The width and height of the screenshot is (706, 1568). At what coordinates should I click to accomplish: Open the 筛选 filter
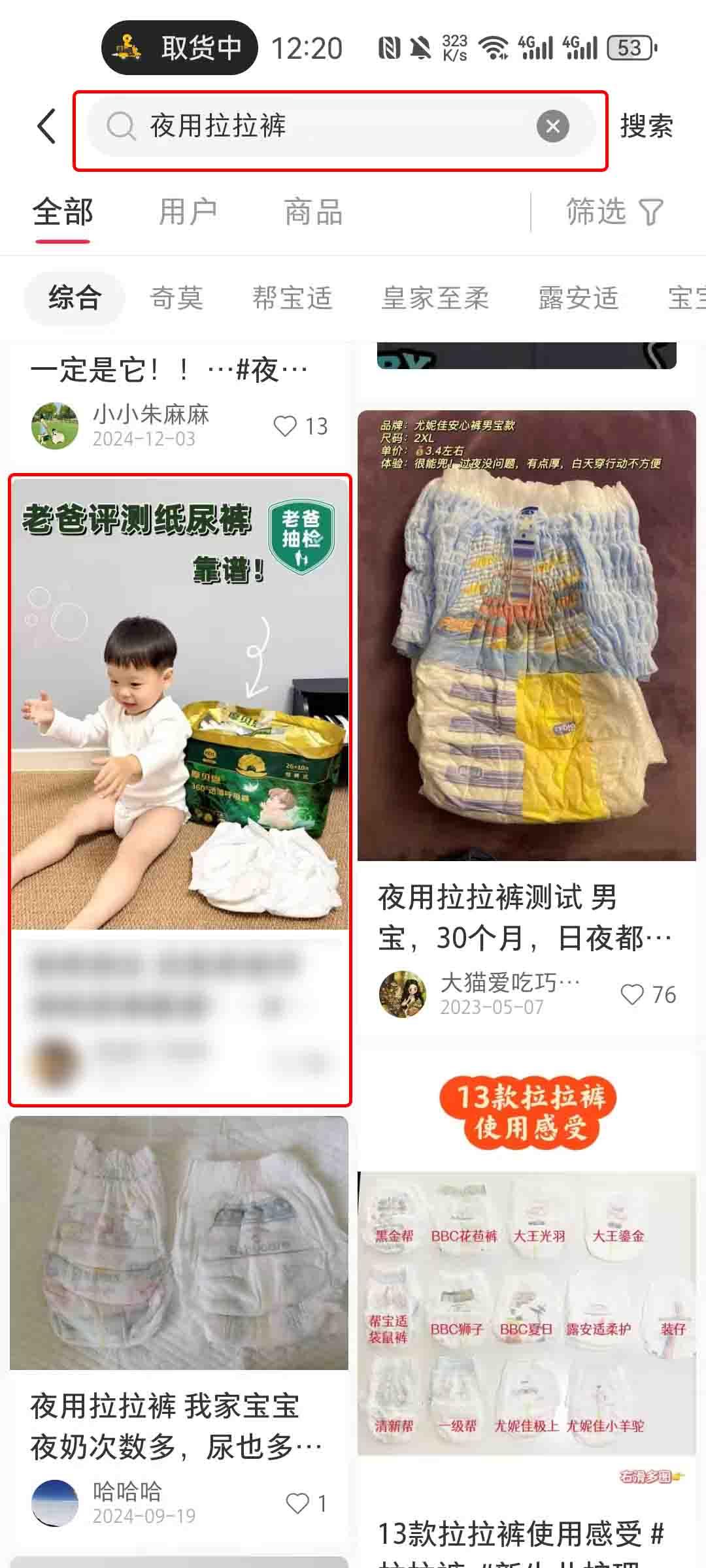coord(615,212)
